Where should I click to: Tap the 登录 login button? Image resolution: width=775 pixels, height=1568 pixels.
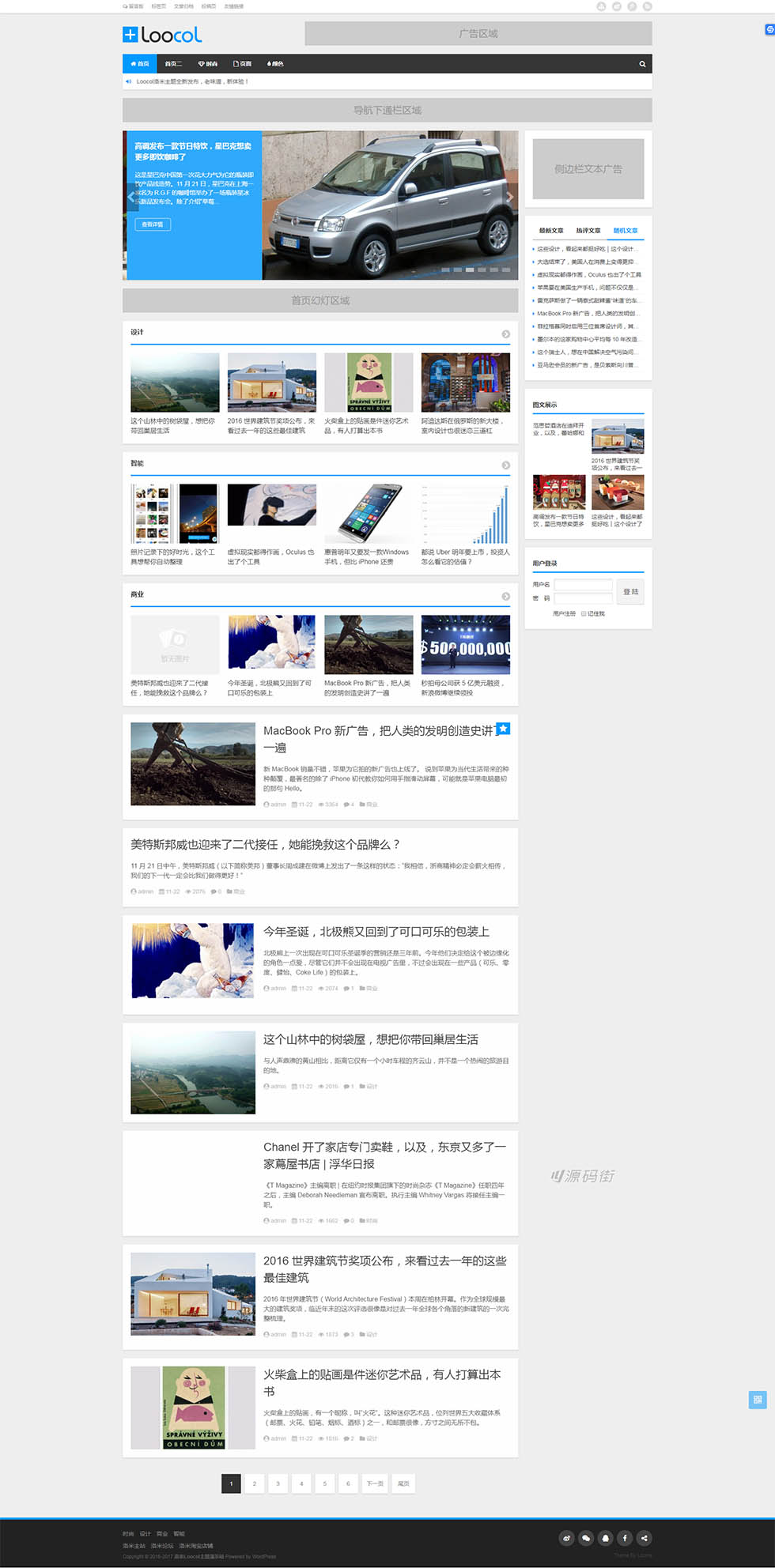[x=630, y=591]
